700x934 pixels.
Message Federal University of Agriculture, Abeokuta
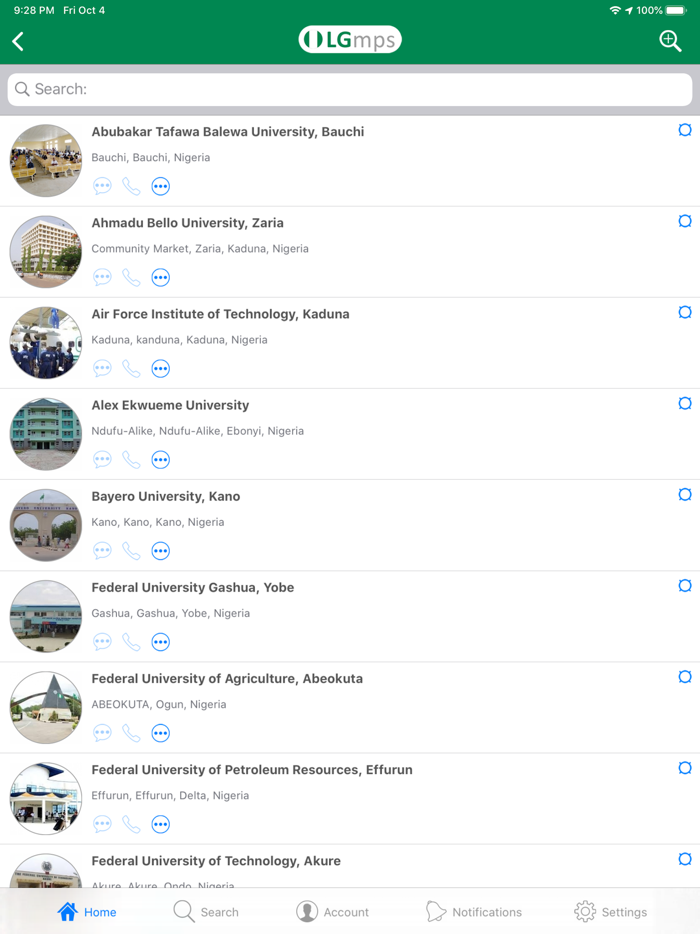click(x=102, y=733)
